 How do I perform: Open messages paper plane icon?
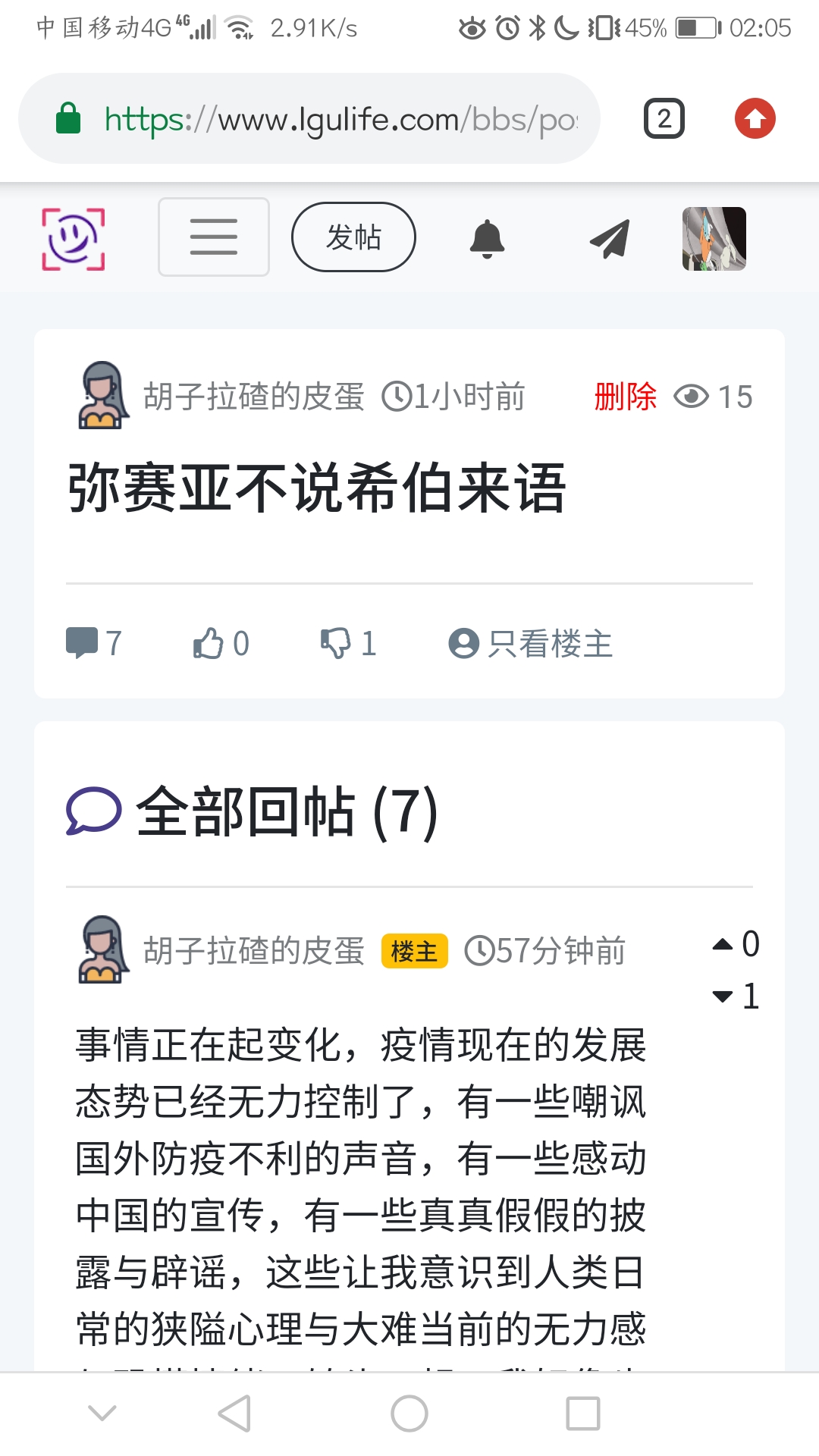point(610,239)
